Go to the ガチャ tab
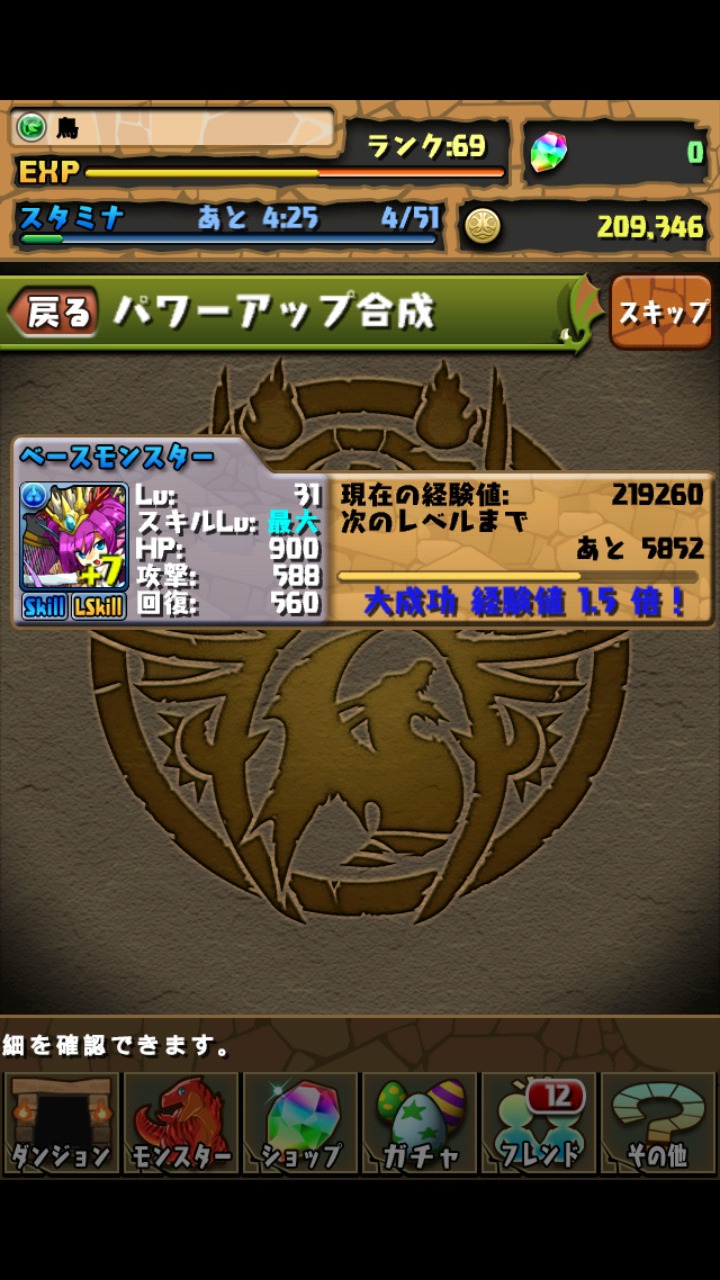The height and width of the screenshot is (1280, 720). 419,1124
